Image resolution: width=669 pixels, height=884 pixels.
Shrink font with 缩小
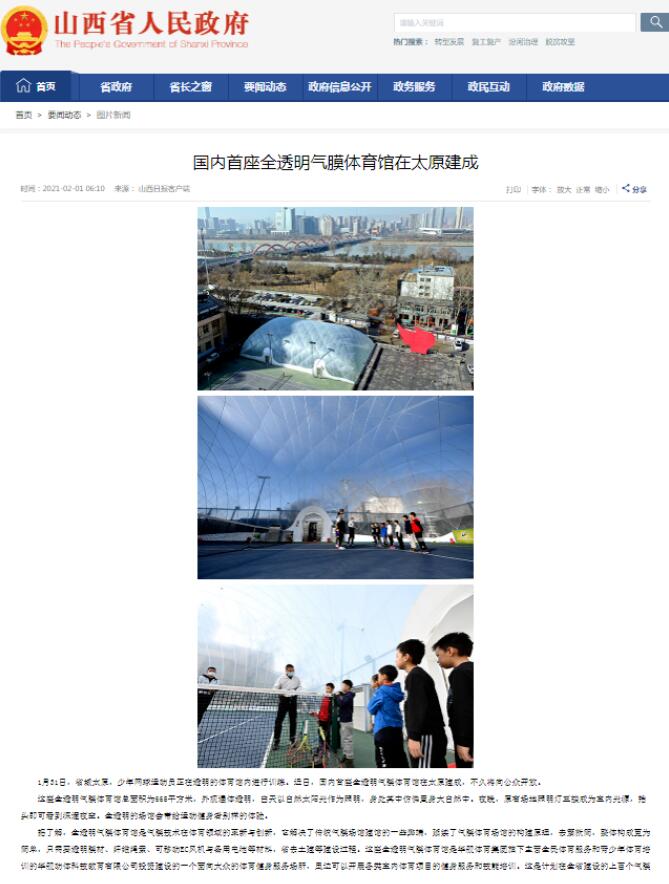tap(602, 189)
